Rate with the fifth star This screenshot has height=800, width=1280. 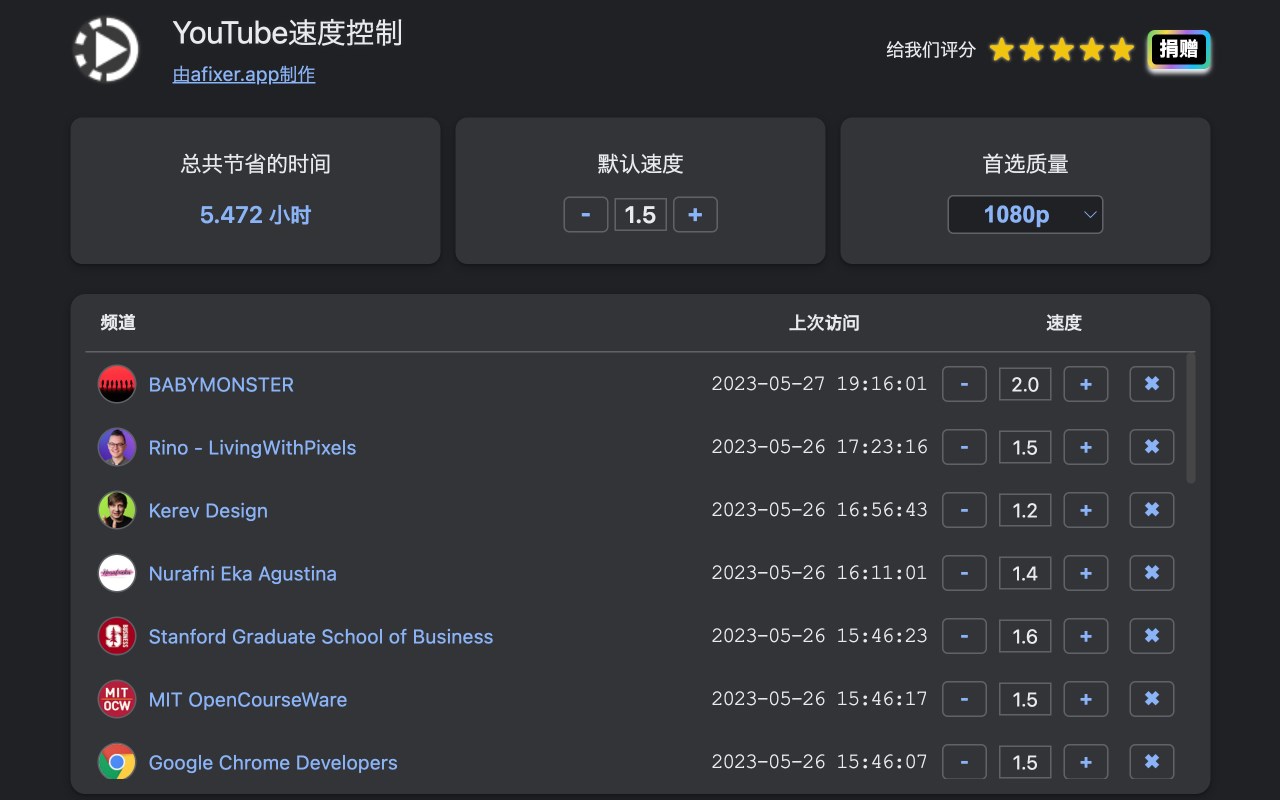tap(1122, 49)
